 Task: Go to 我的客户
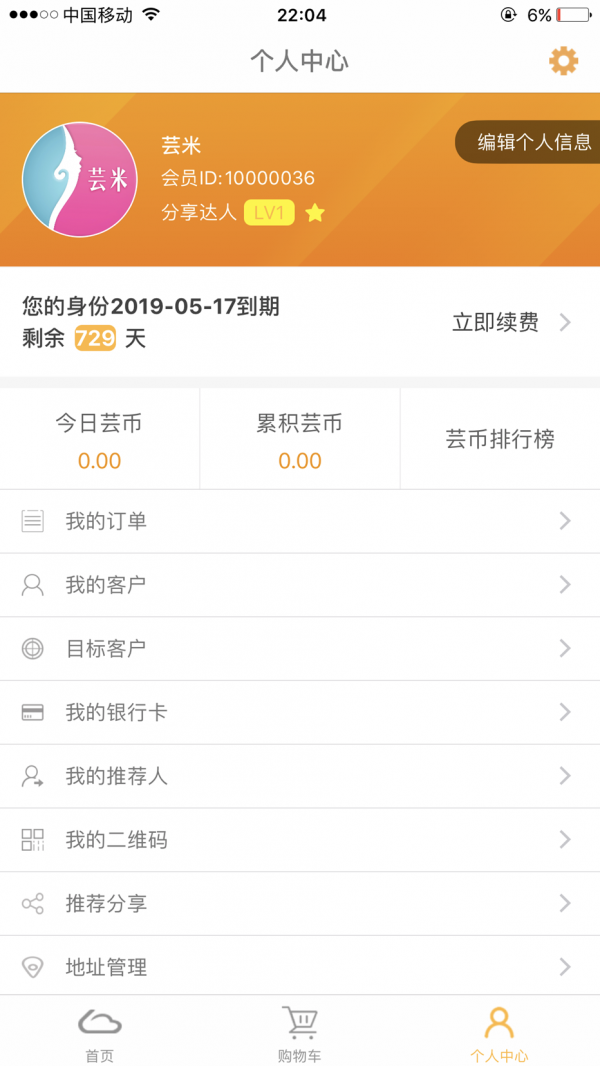[300, 585]
